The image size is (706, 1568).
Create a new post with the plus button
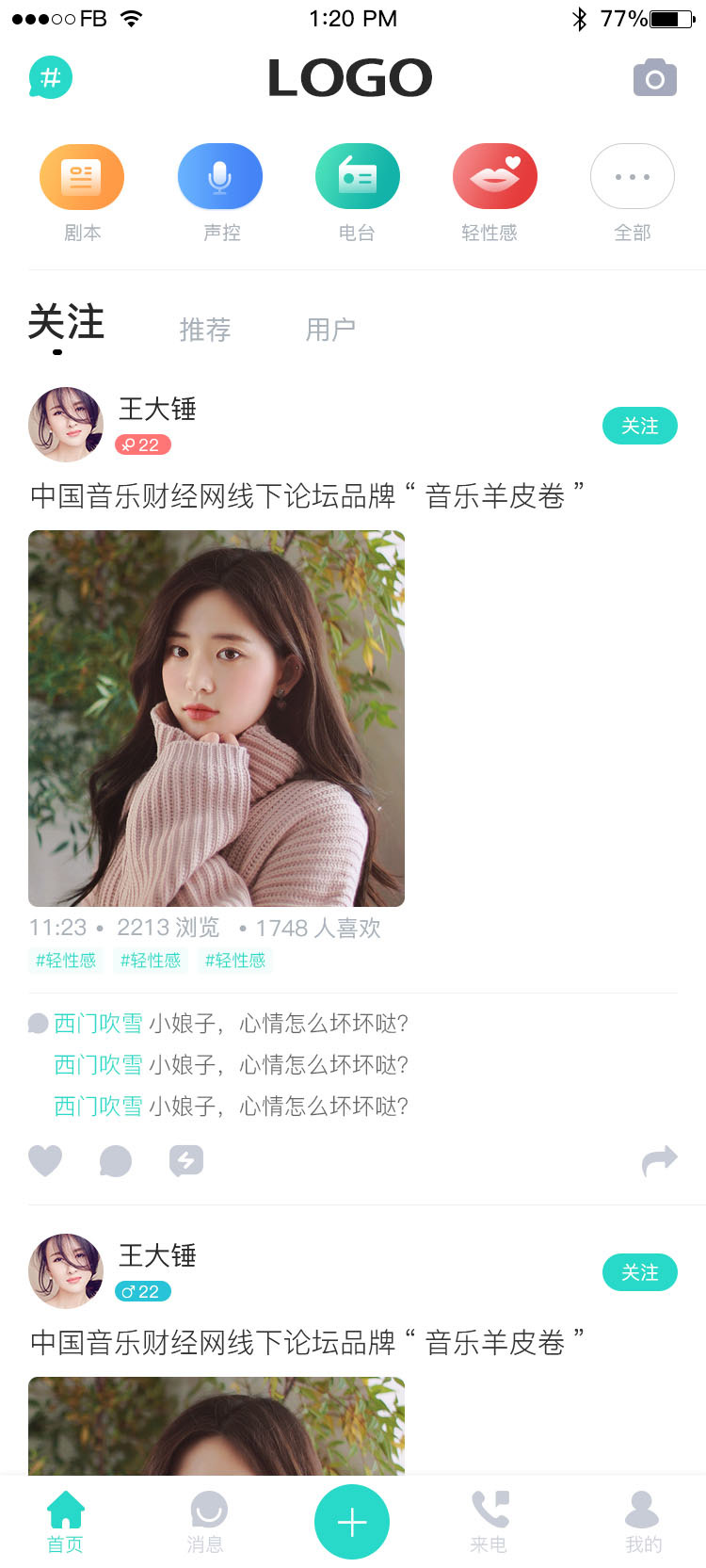(x=352, y=1522)
